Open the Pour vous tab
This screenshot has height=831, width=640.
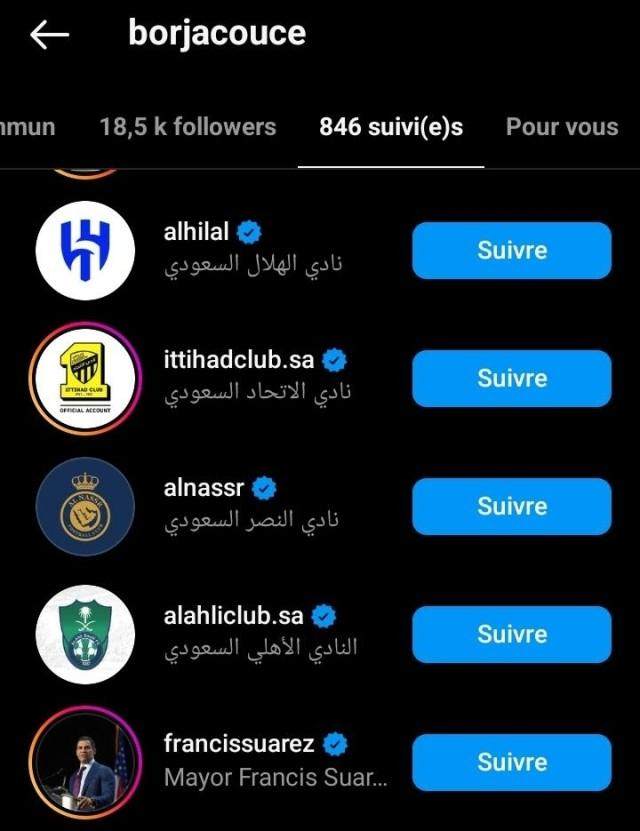pos(562,127)
